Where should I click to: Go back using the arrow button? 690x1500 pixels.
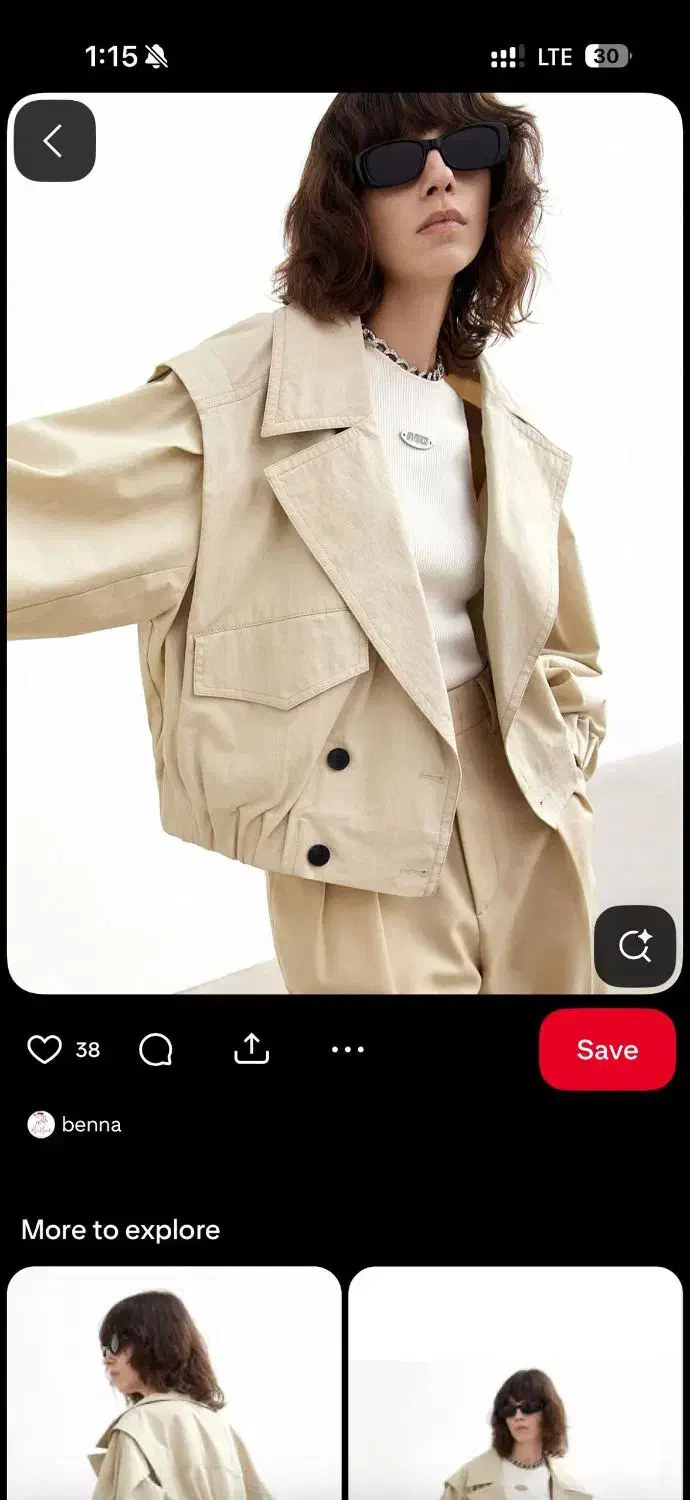(x=54, y=141)
